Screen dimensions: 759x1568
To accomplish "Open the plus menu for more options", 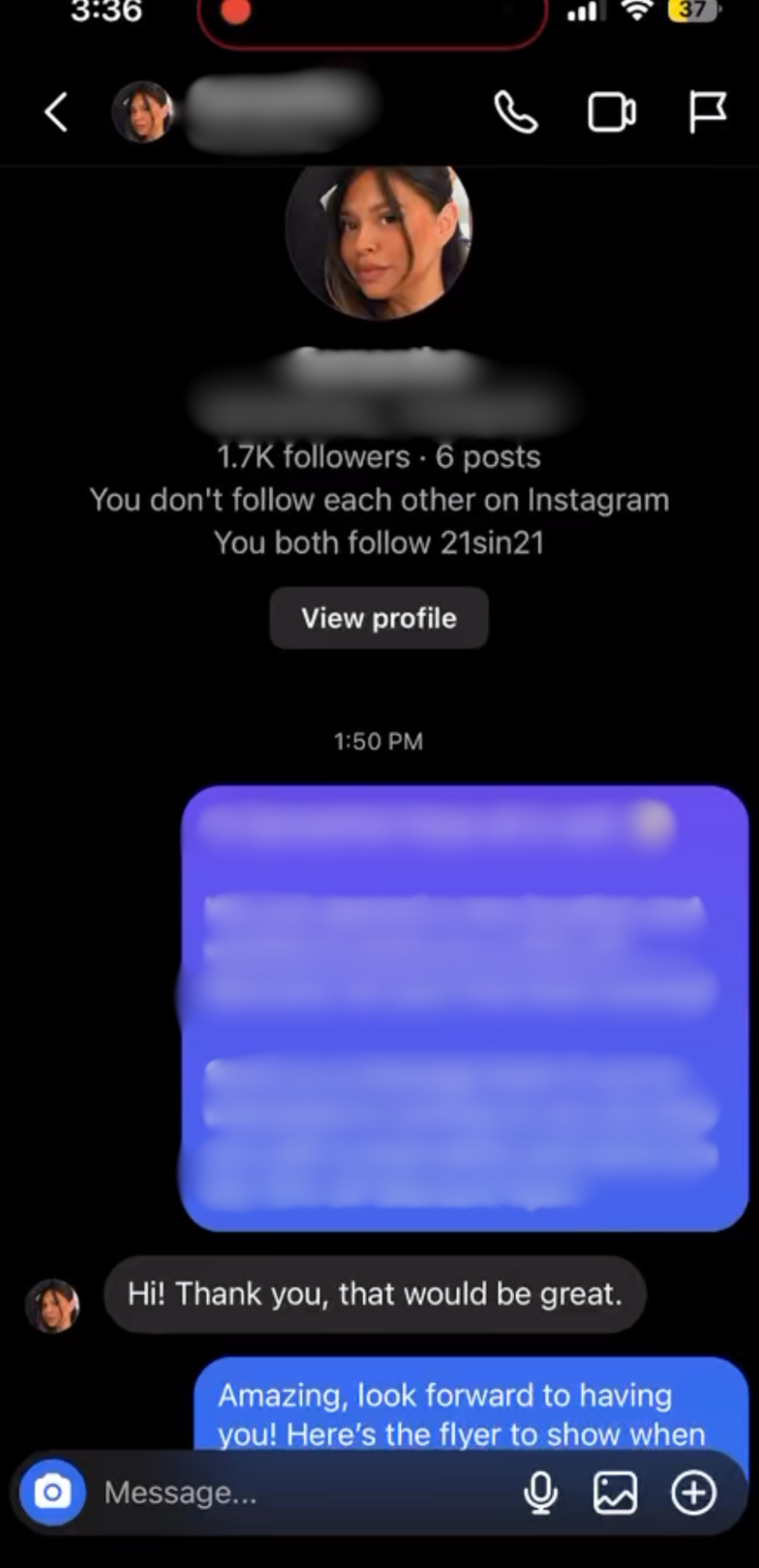I will (693, 1492).
